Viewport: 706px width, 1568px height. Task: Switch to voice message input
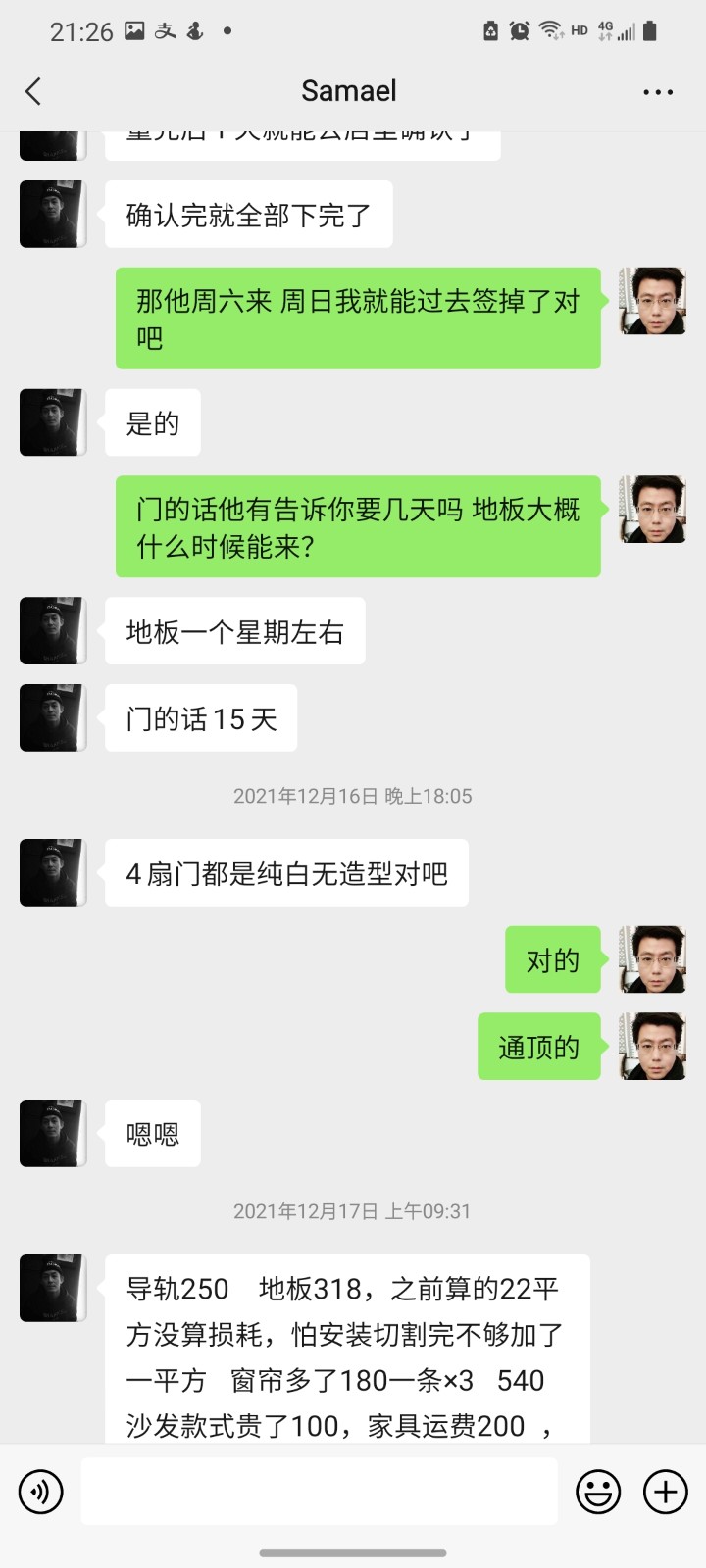pos(40,1493)
